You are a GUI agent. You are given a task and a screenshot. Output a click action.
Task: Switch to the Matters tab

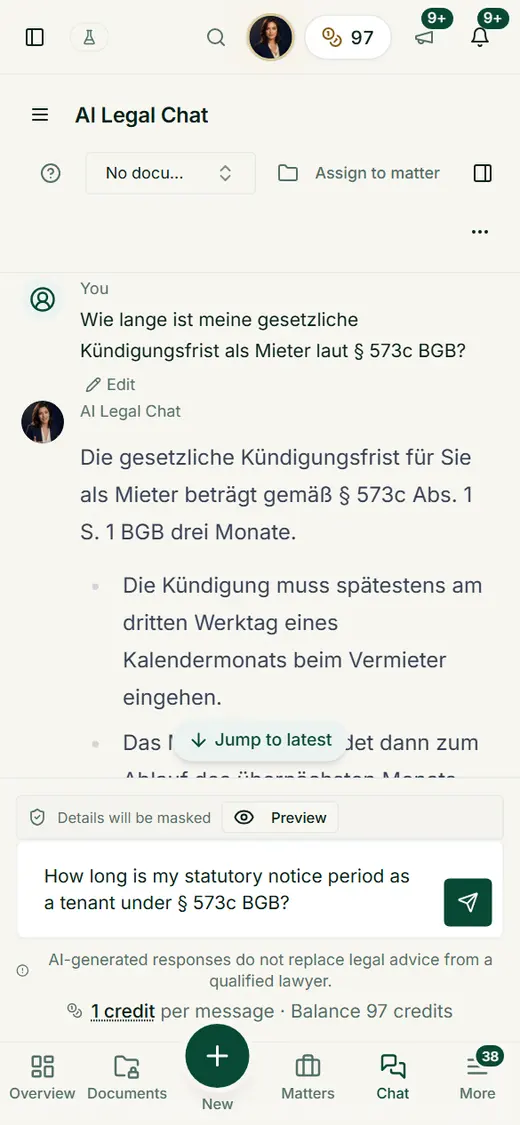(308, 1078)
